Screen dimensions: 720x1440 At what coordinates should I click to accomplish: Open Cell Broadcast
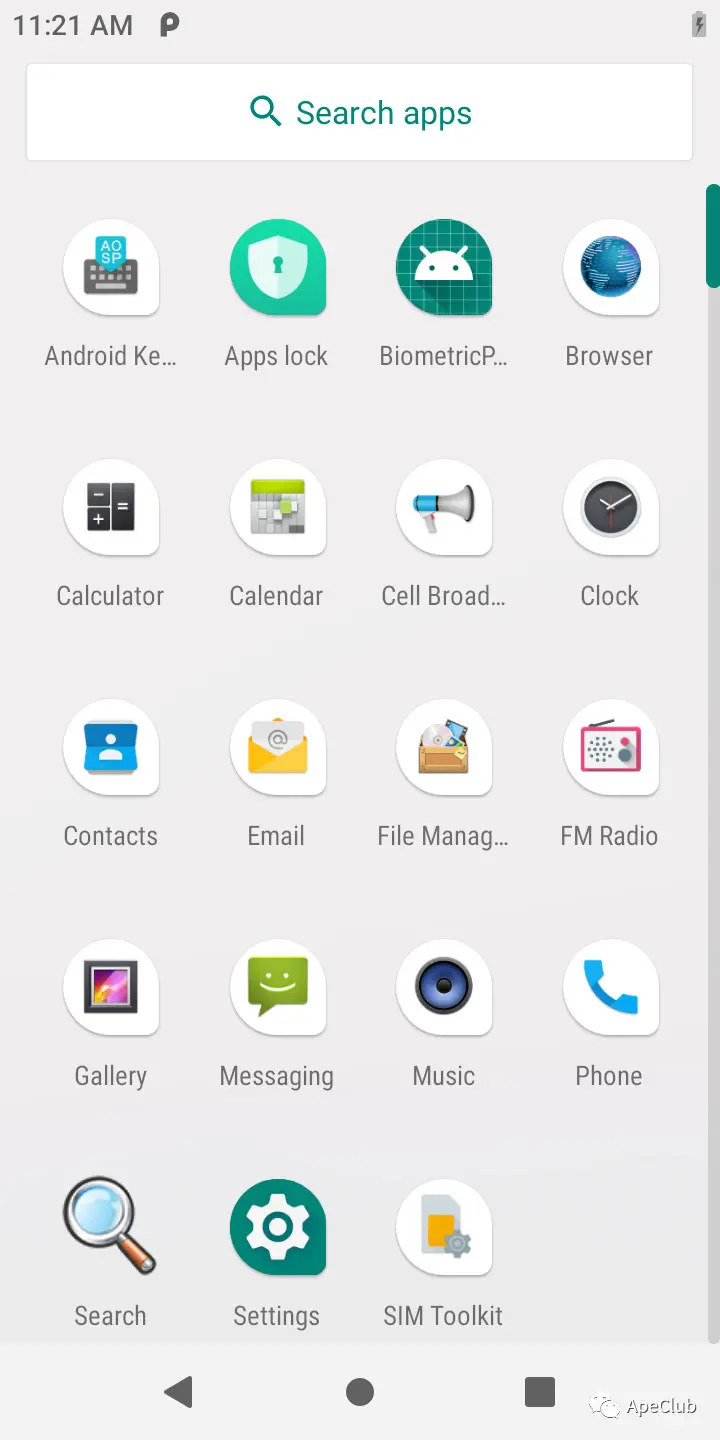coord(444,509)
